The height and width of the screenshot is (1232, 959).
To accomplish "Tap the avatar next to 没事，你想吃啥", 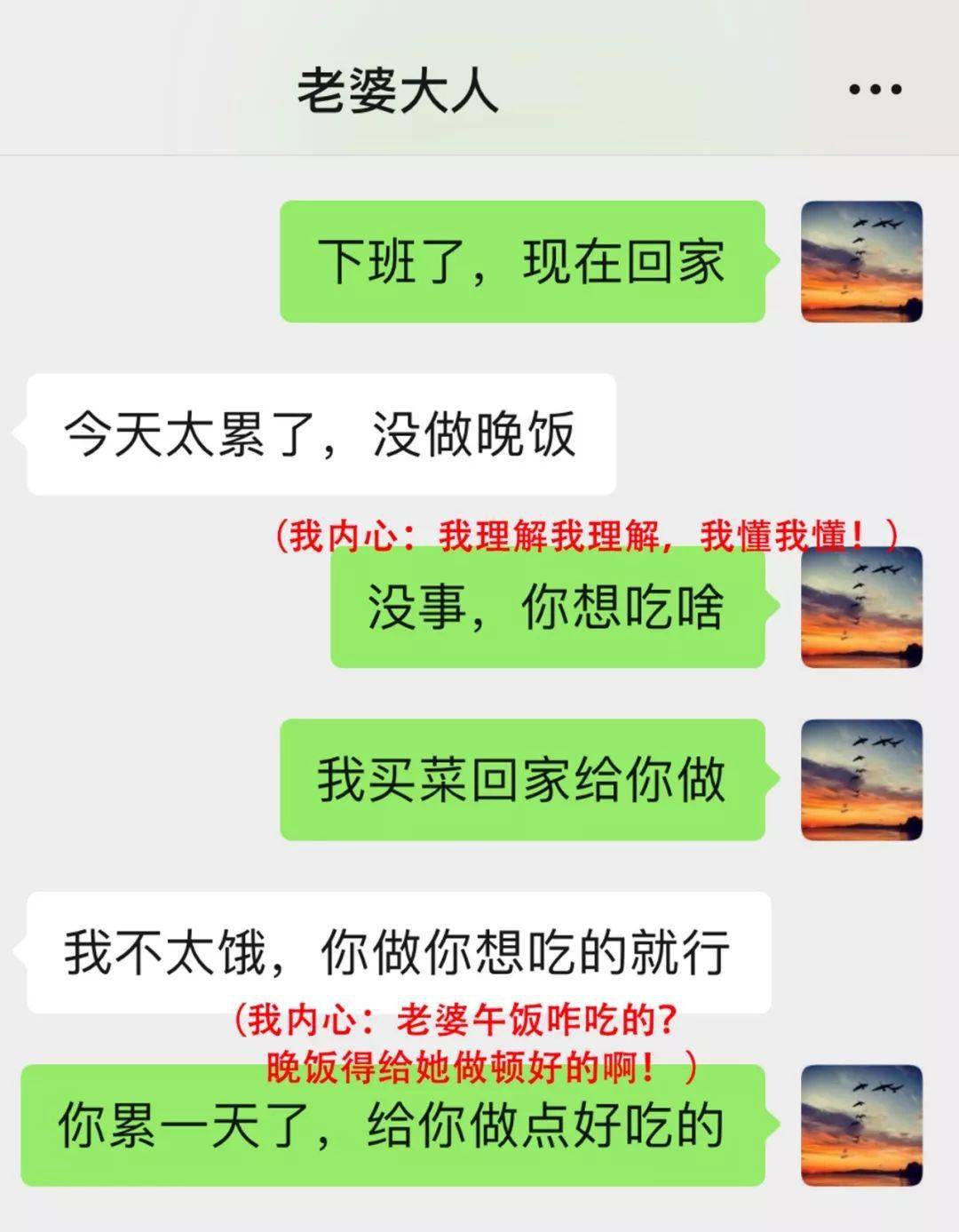I will pyautogui.click(x=861, y=608).
